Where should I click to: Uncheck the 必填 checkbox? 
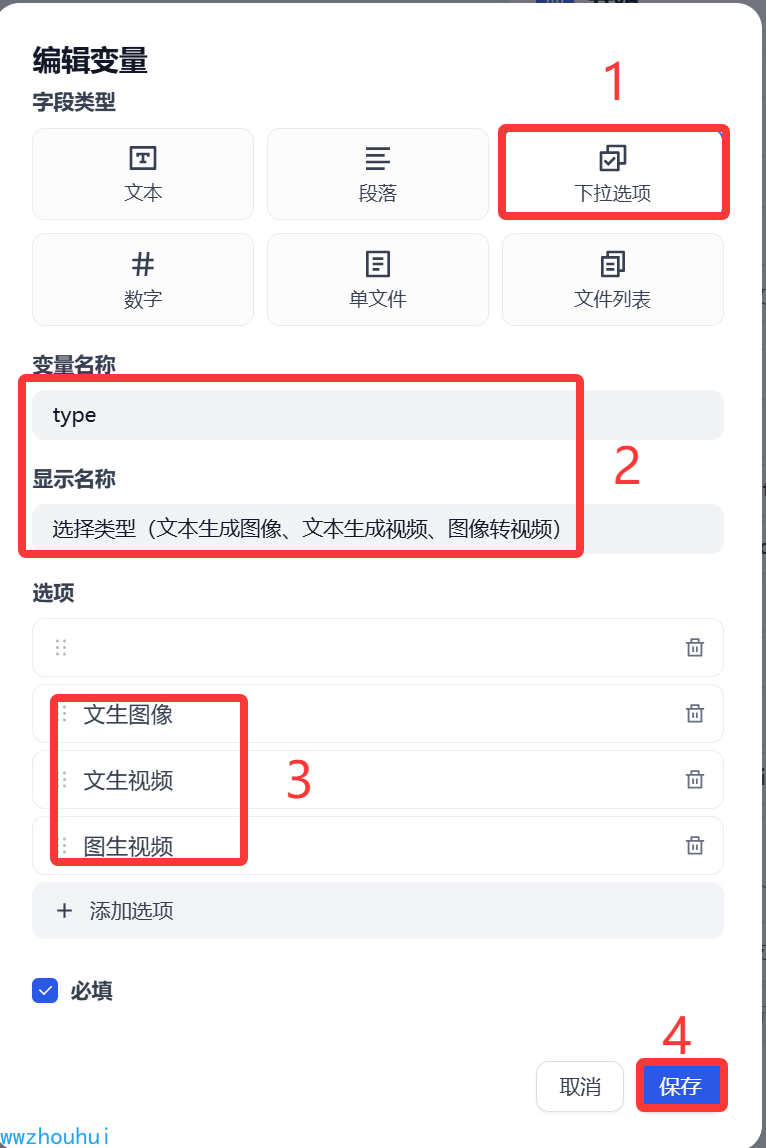tap(45, 990)
